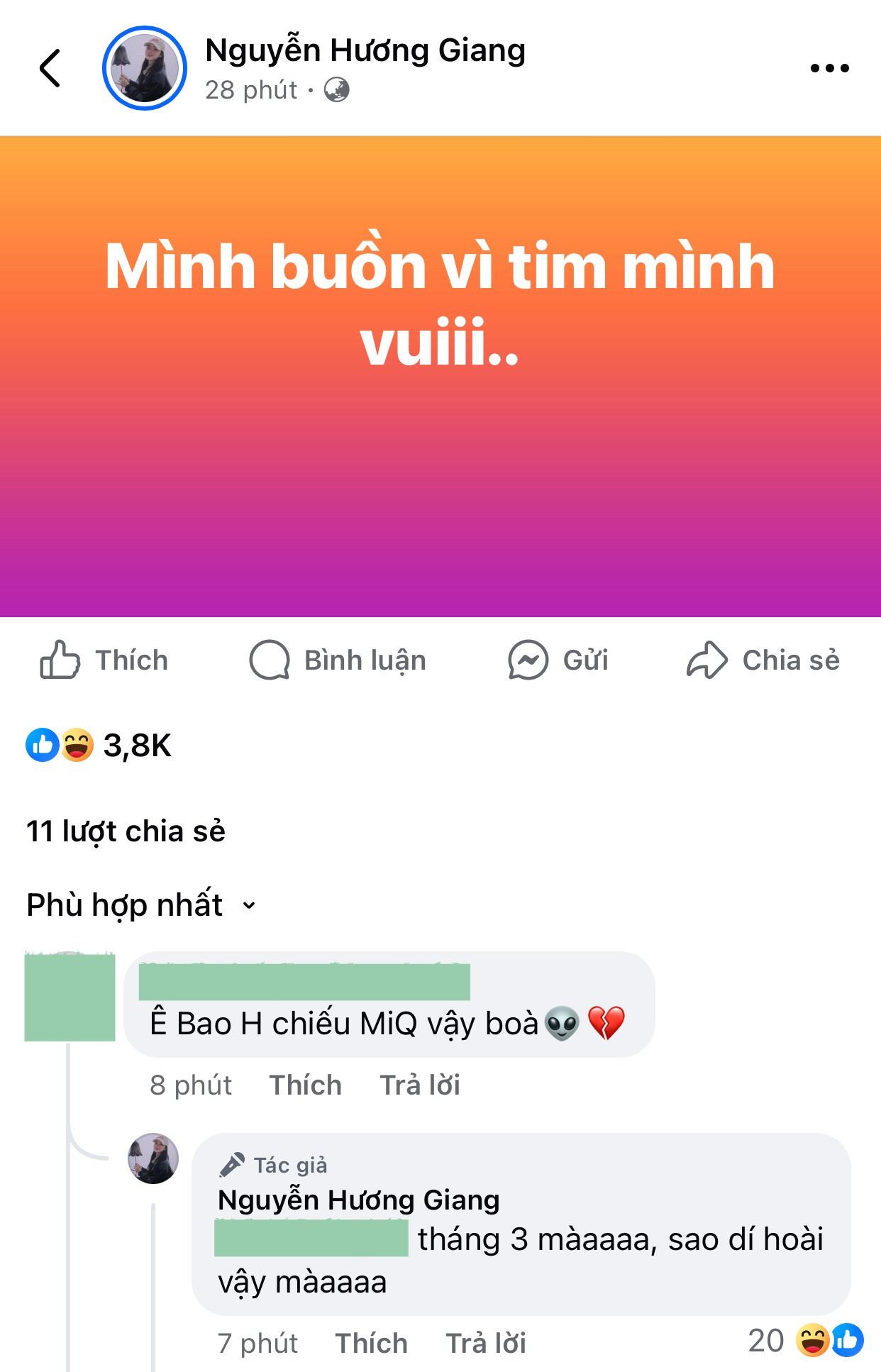Open Nguyễn Hương Giang's profile picture in header
Screen dimensions: 881x1372
[x=145, y=69]
